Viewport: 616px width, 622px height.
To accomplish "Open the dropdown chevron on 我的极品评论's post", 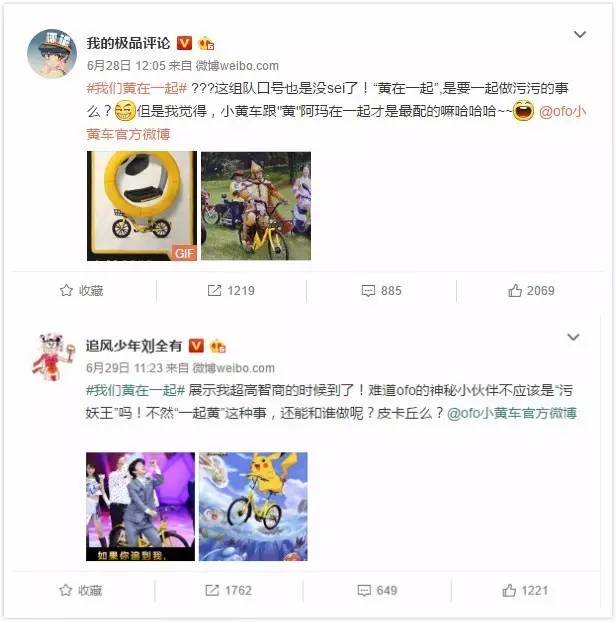I will [578, 36].
